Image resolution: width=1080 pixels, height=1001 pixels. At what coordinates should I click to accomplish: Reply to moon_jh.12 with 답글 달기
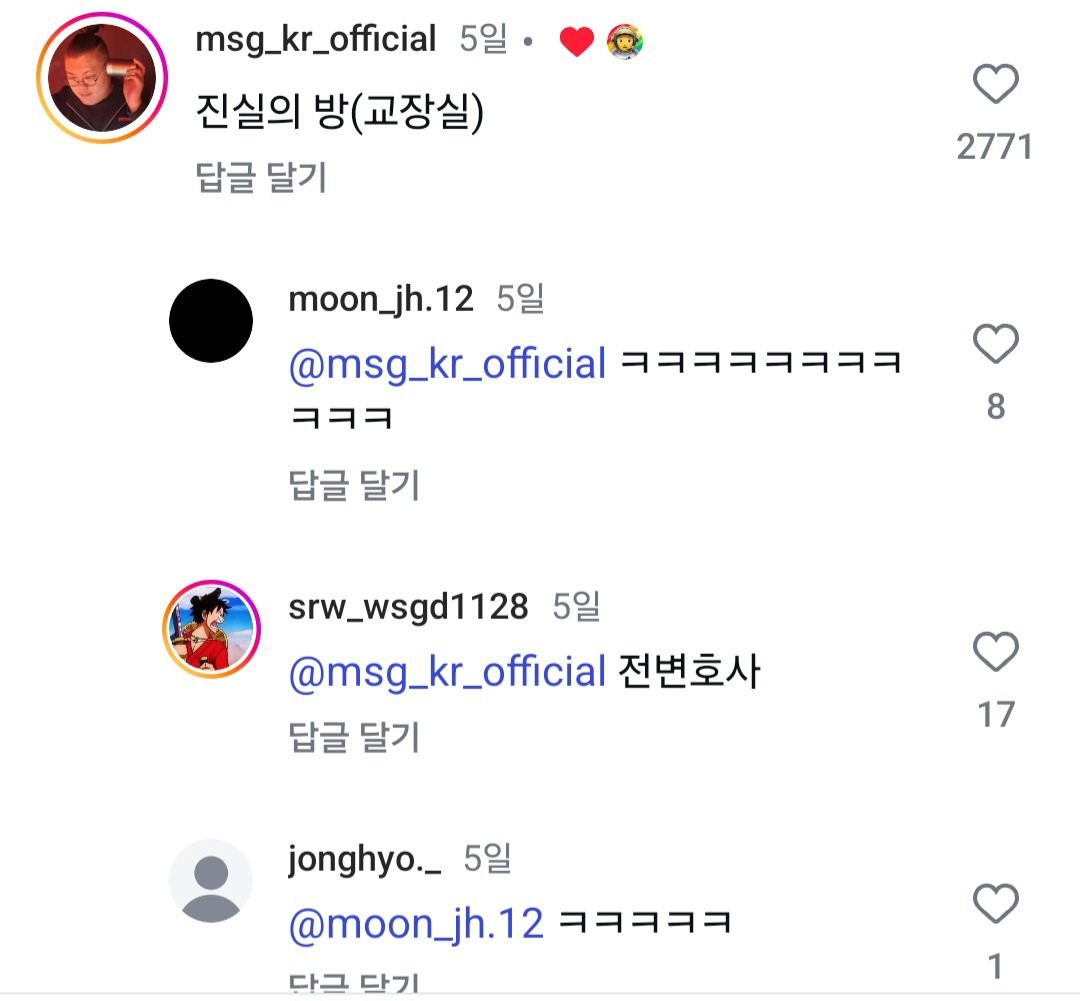coord(354,486)
